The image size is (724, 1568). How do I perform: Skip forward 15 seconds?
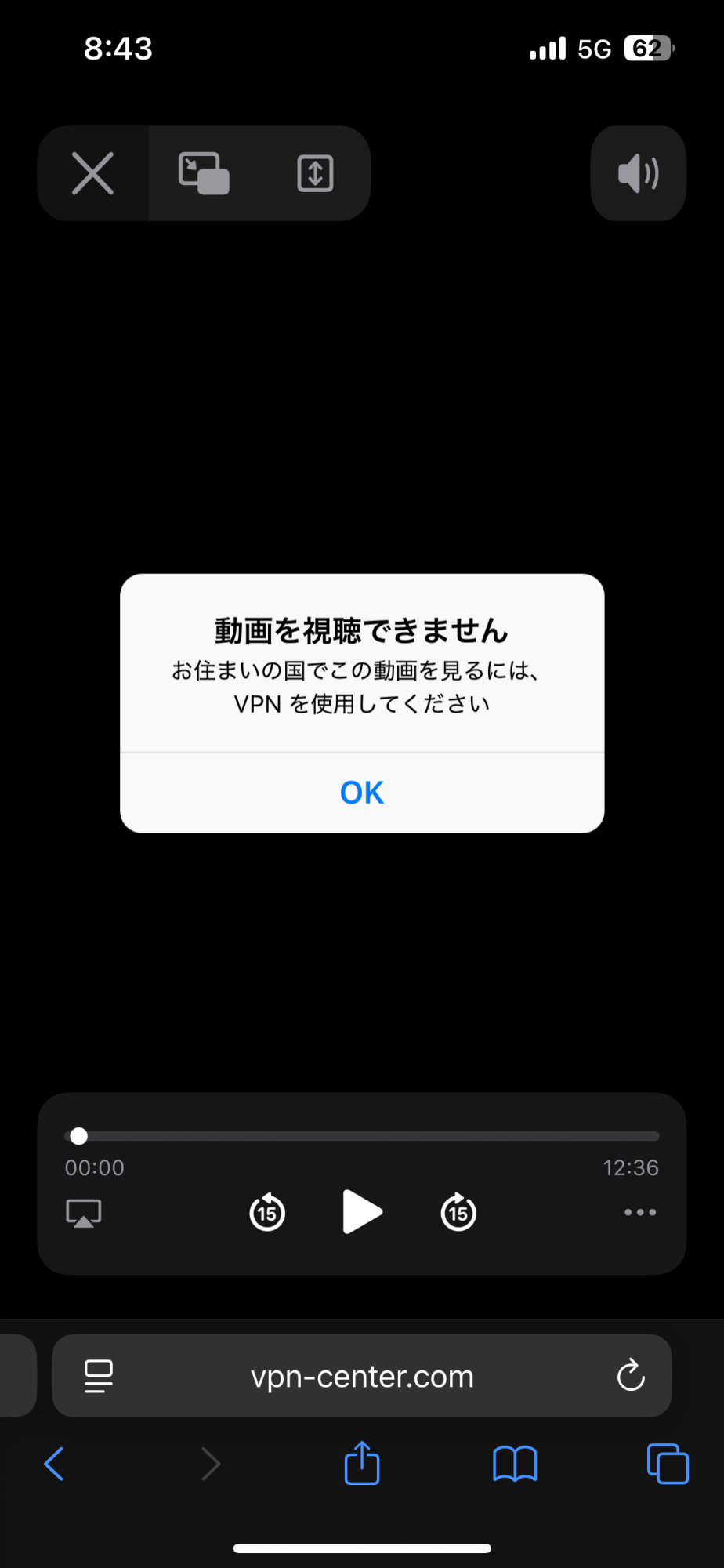(458, 1213)
